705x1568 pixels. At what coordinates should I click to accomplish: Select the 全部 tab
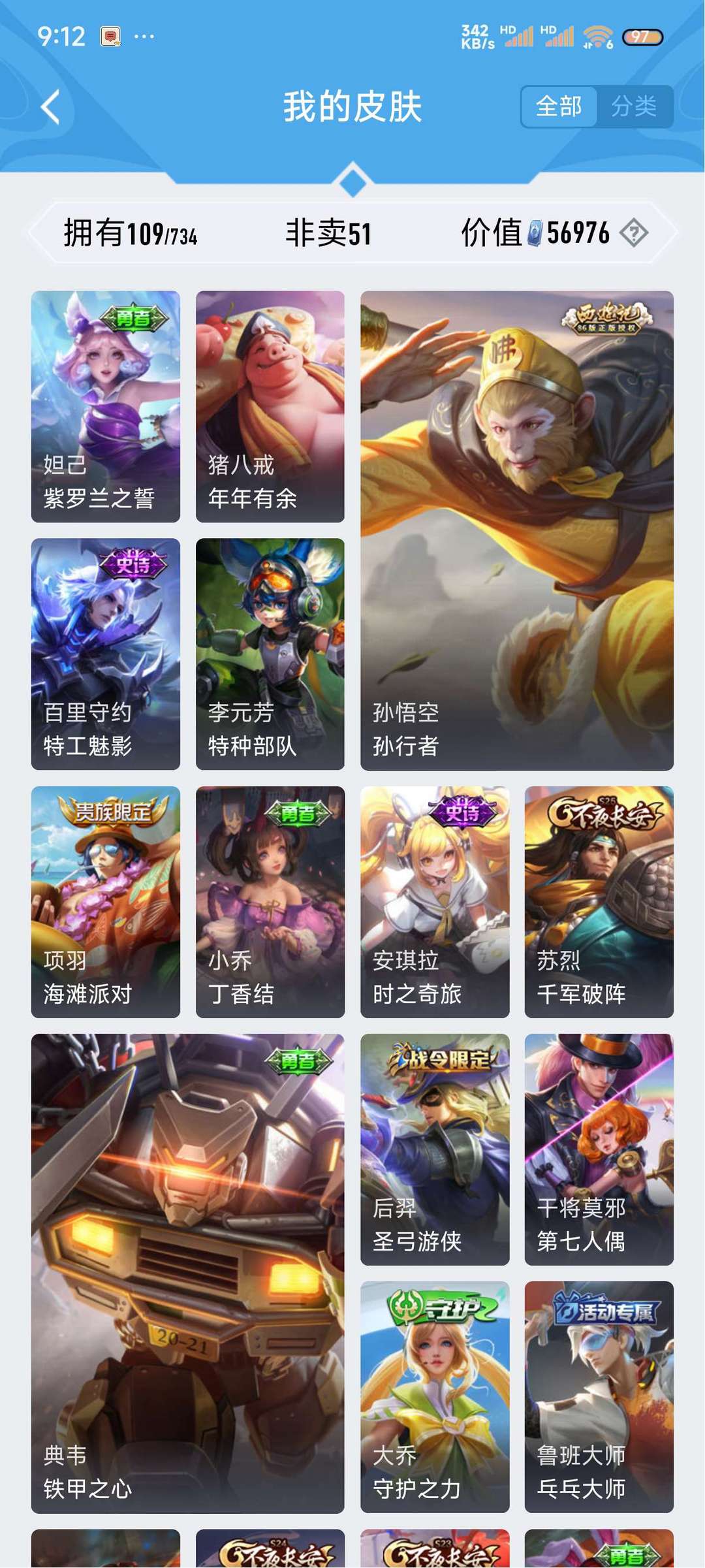[x=559, y=106]
